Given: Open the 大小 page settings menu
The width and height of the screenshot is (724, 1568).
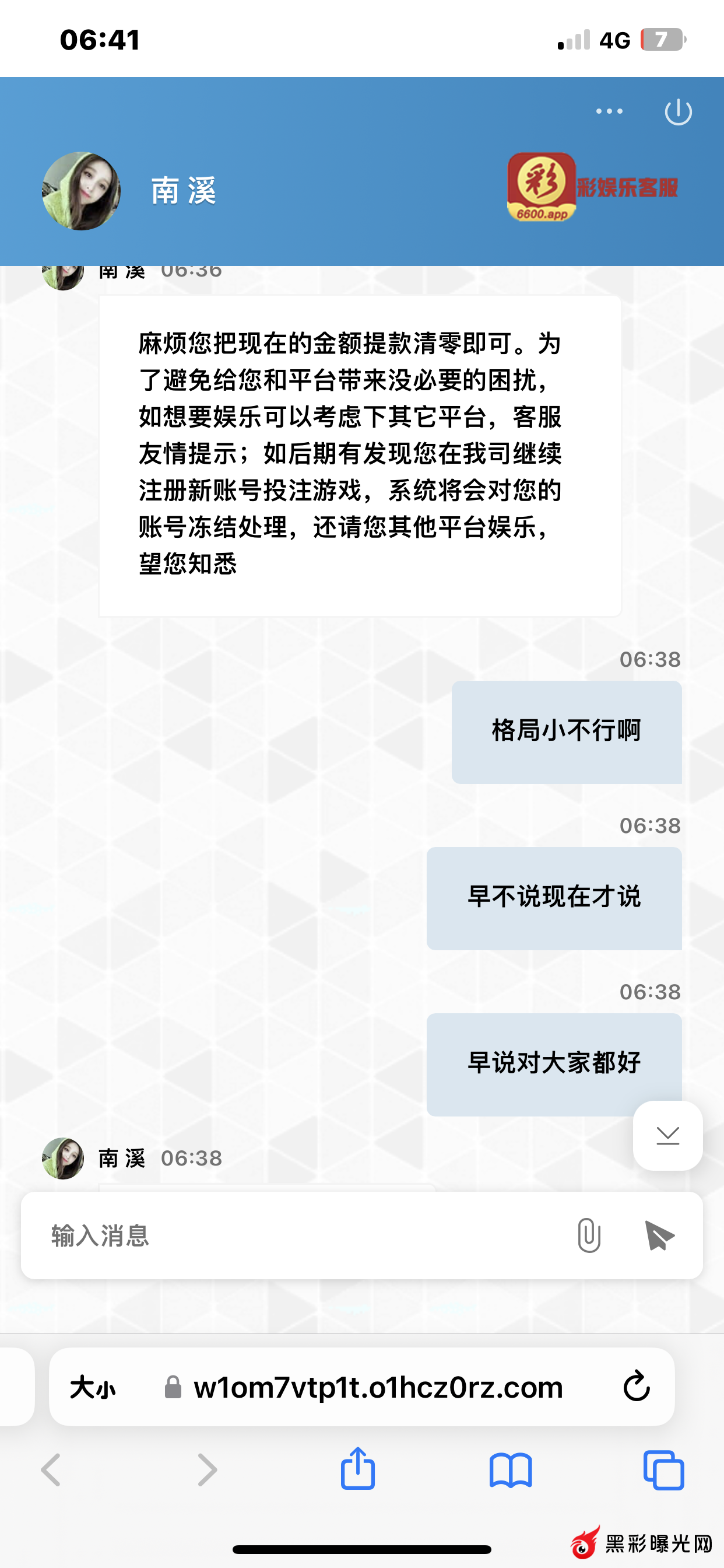Looking at the screenshot, I should pyautogui.click(x=93, y=1388).
